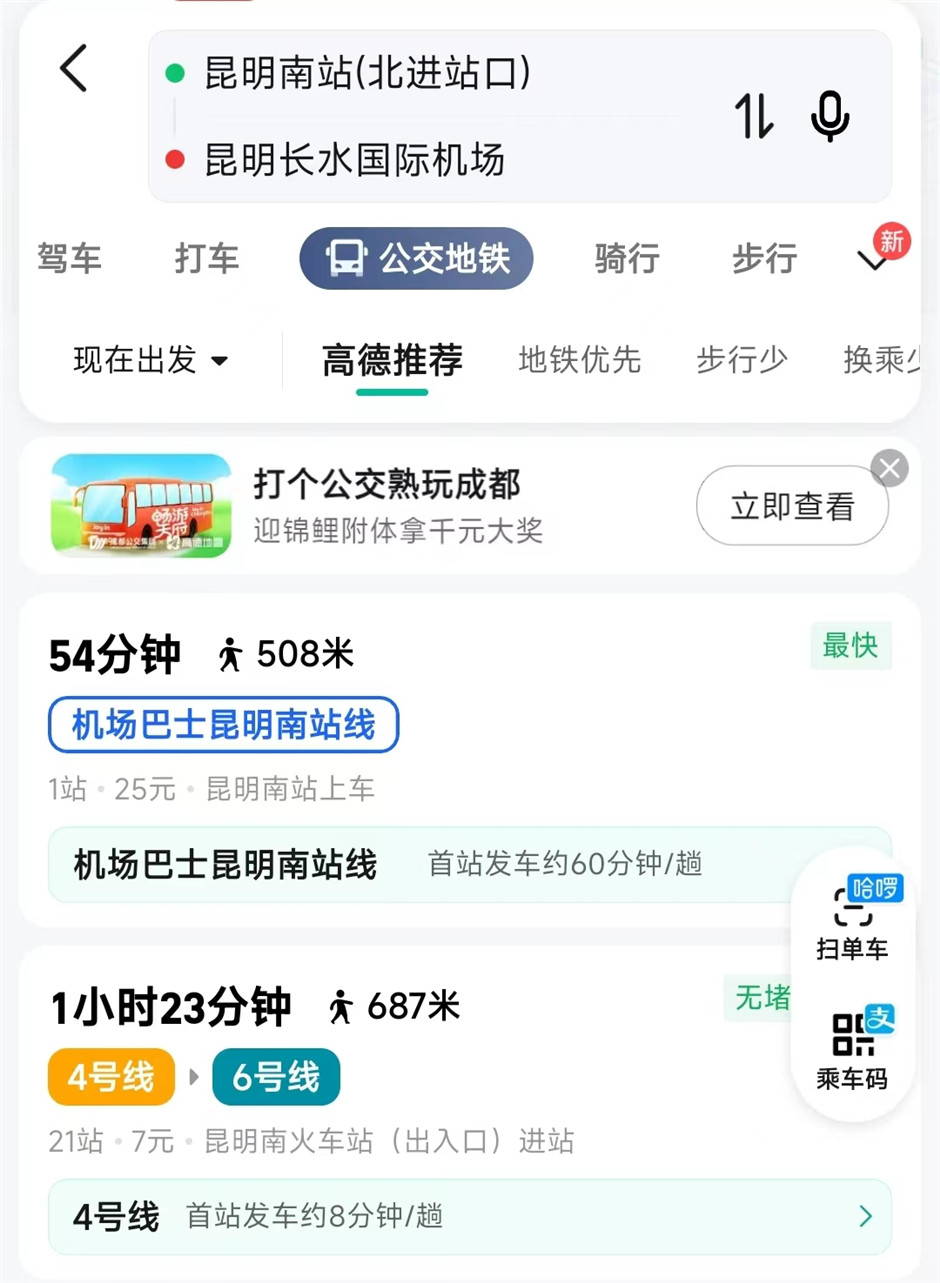Switch to the 打车 tab
940x1283 pixels.
click(207, 259)
